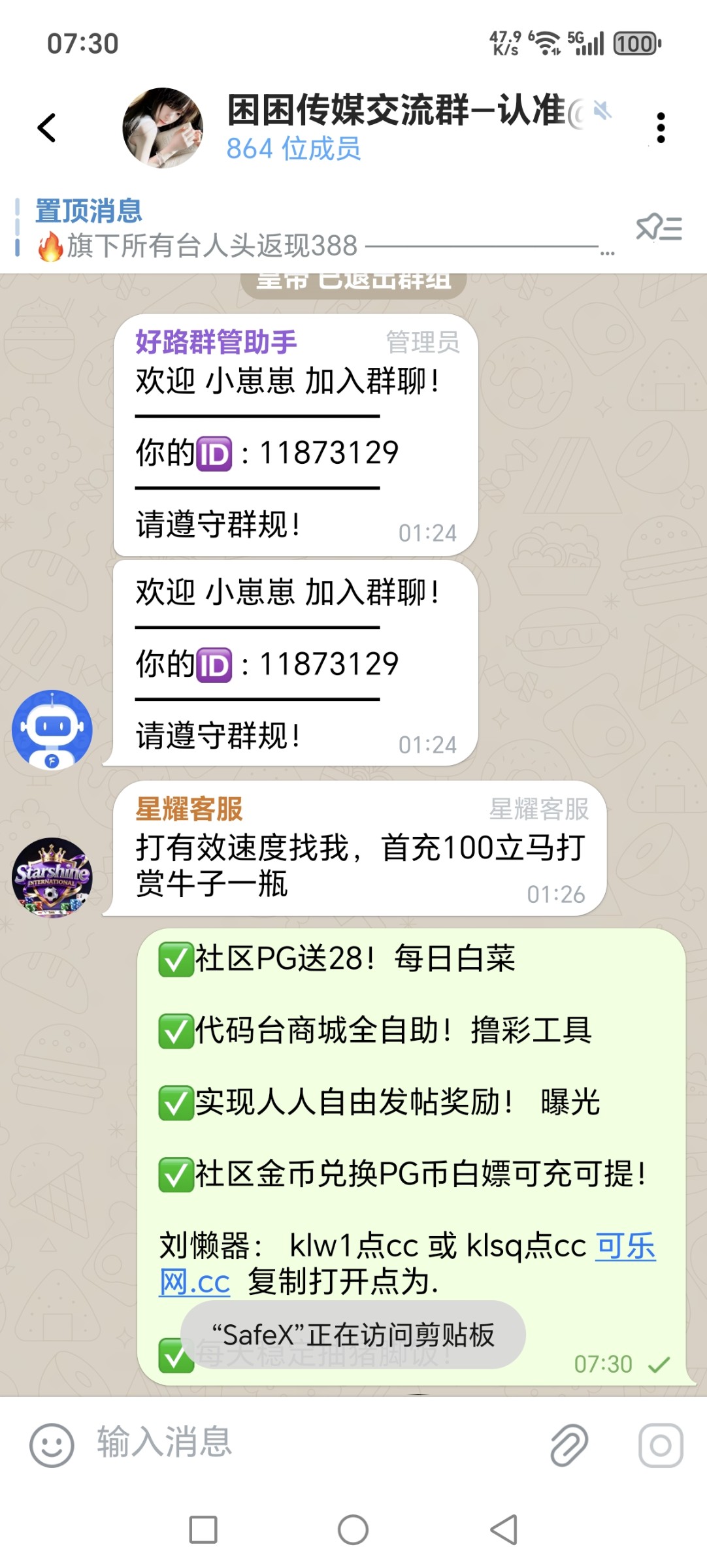Open recent apps from navigation bar

click(x=203, y=1529)
